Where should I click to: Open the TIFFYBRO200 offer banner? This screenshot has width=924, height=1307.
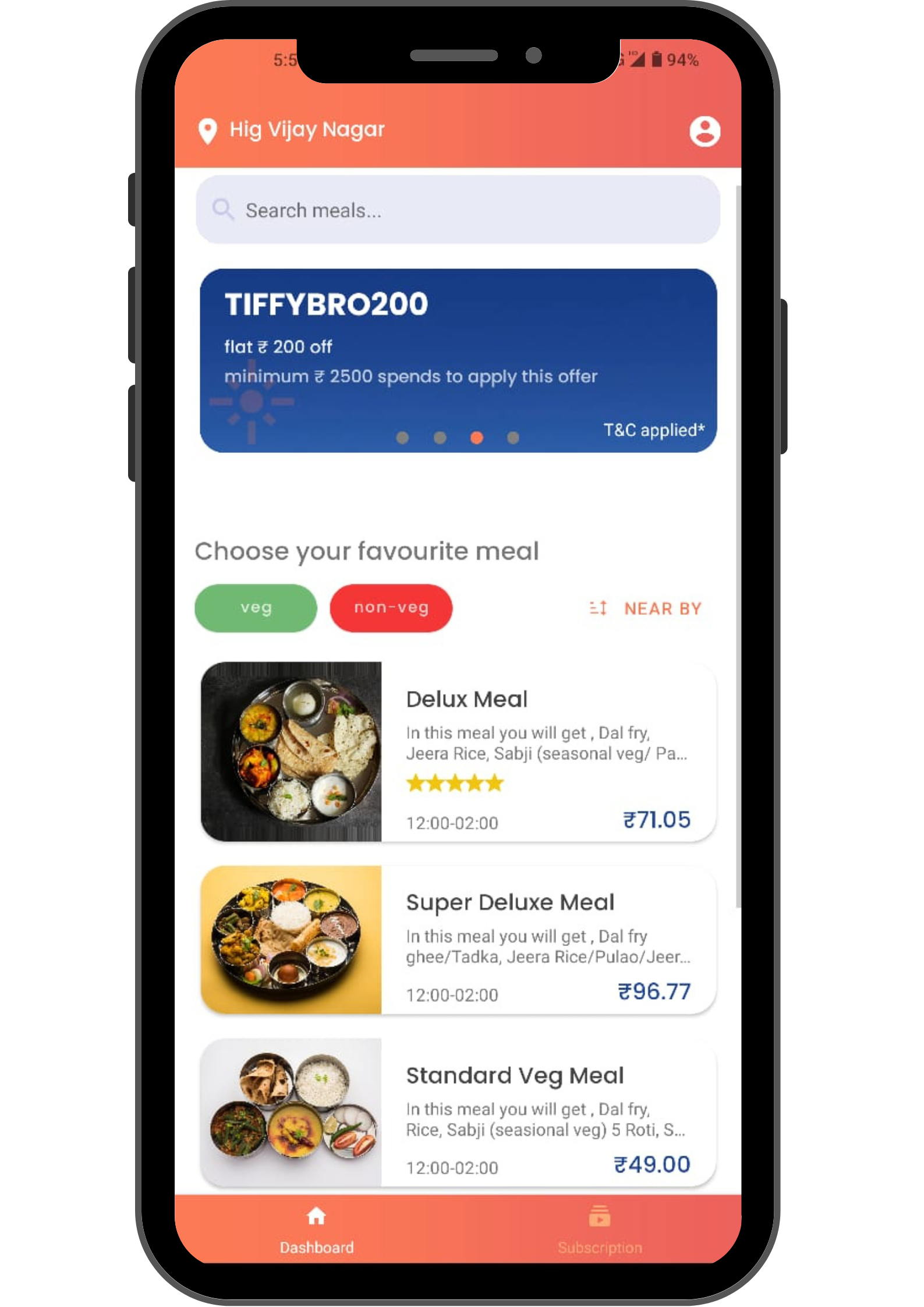[458, 349]
